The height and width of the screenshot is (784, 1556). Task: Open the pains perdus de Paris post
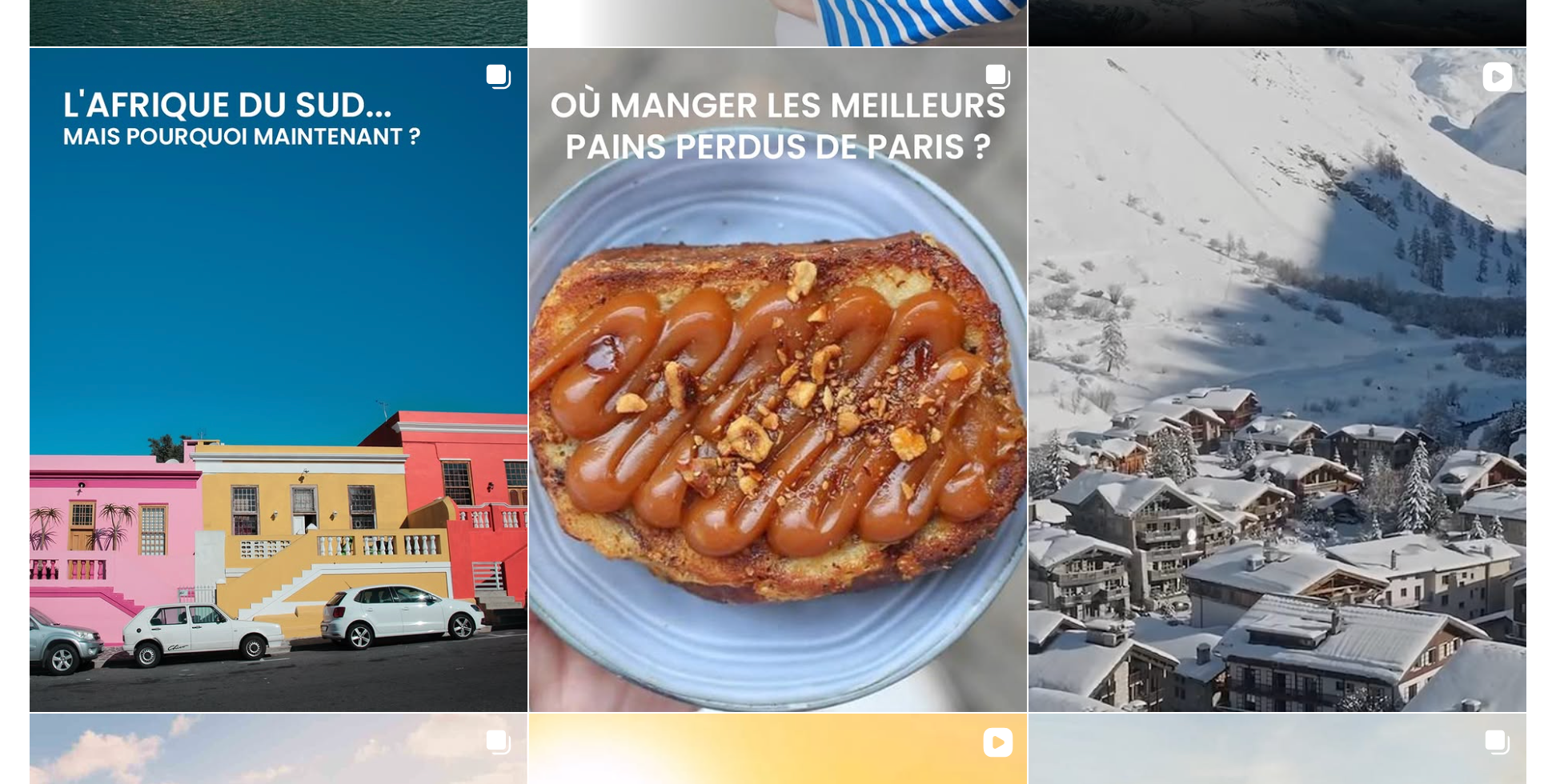pos(777,380)
